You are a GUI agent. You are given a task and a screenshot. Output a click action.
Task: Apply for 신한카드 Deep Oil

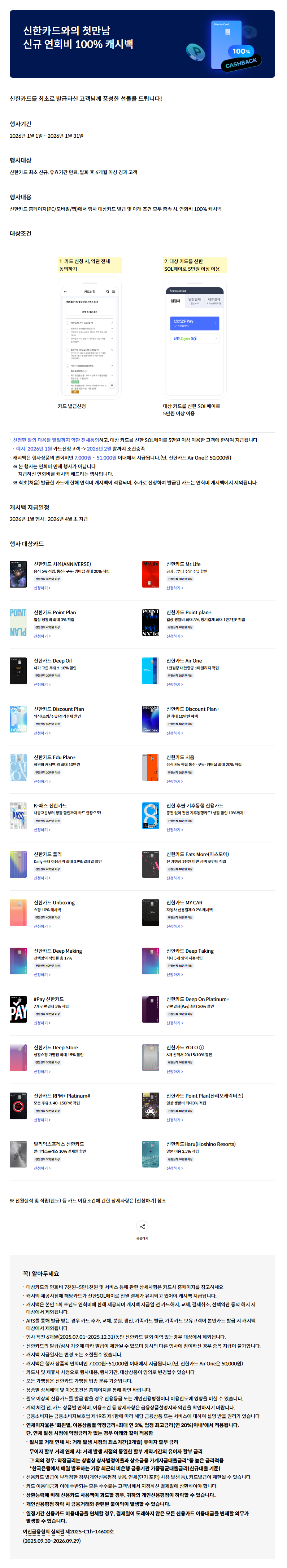(x=42, y=685)
